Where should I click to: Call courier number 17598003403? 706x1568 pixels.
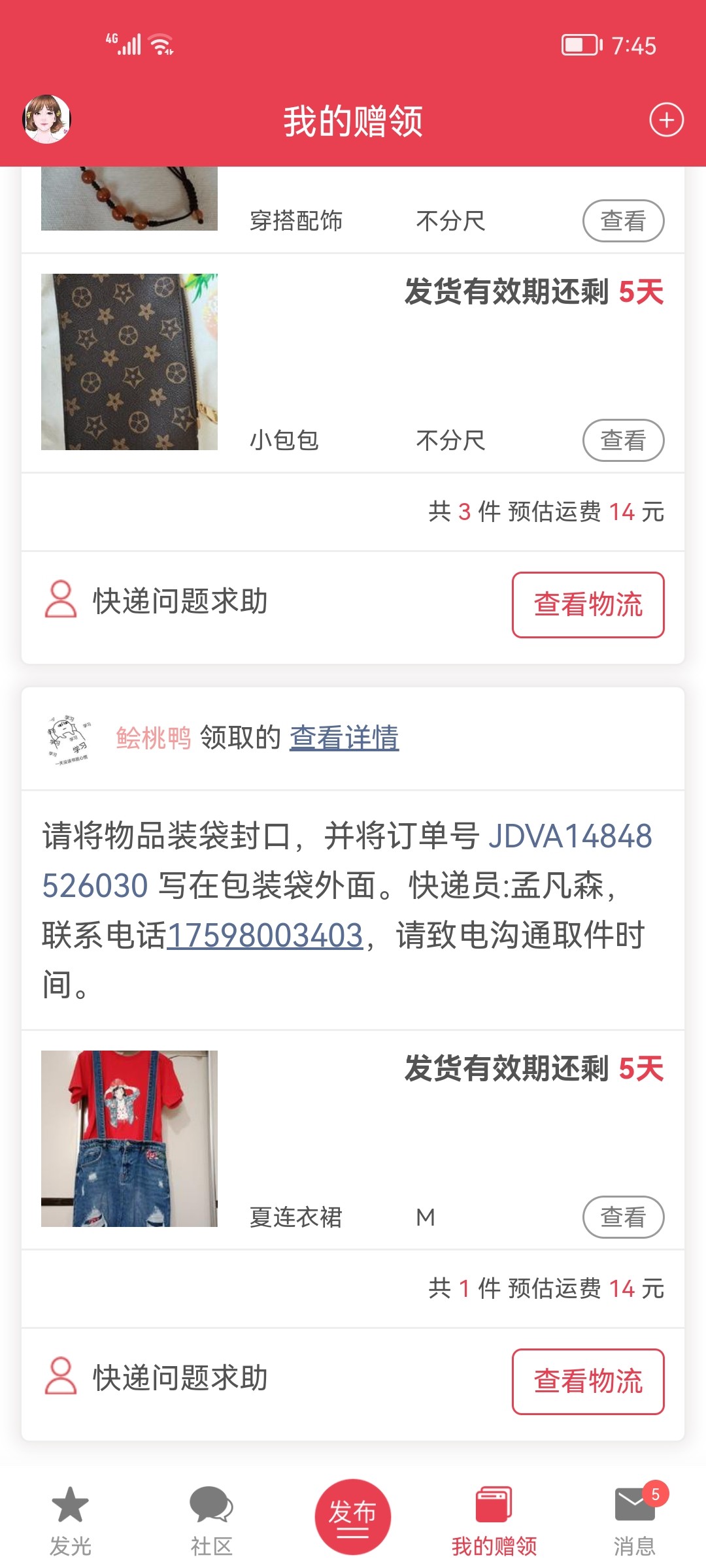point(265,936)
